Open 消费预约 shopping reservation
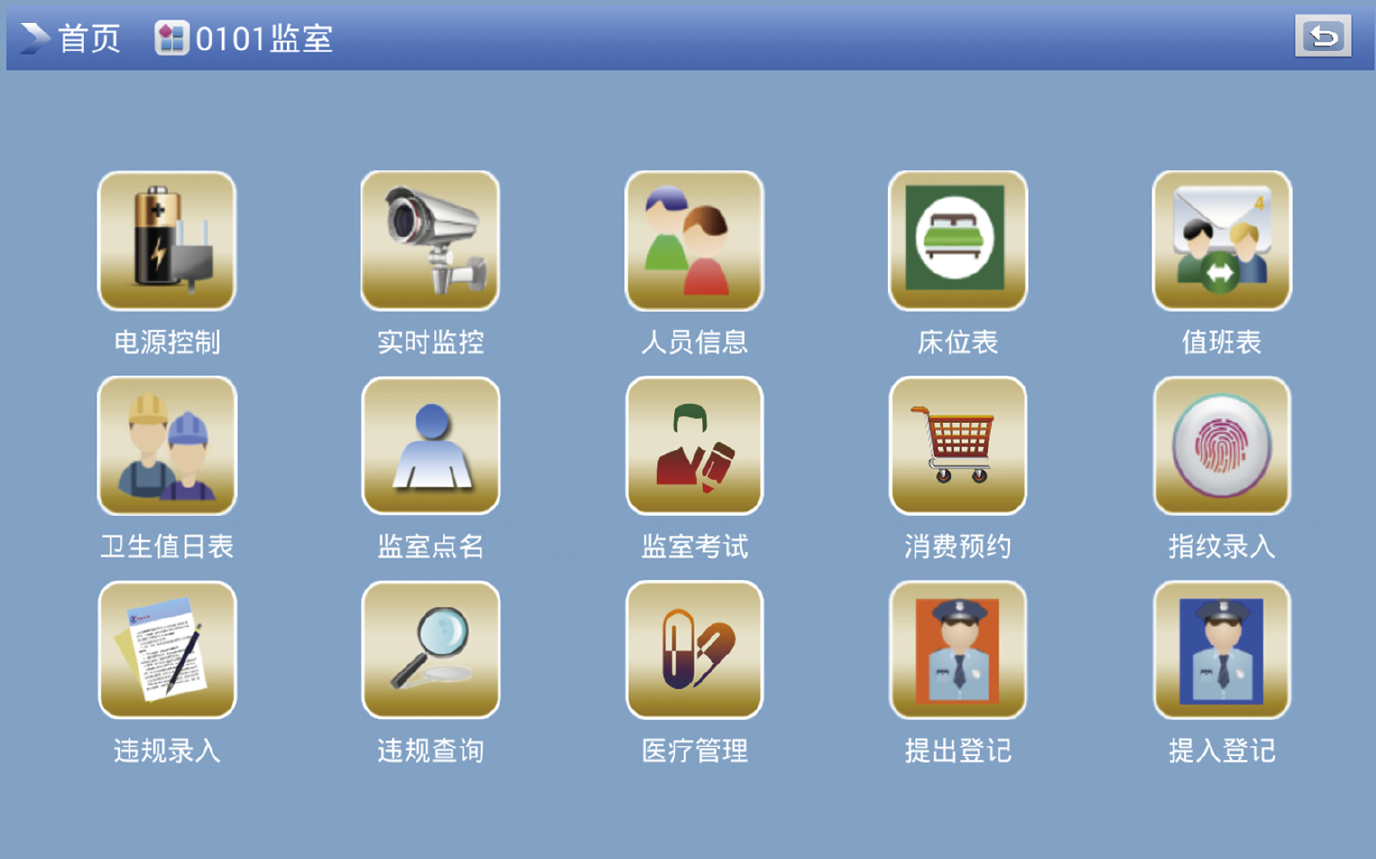This screenshot has width=1376, height=859. pyautogui.click(x=957, y=446)
